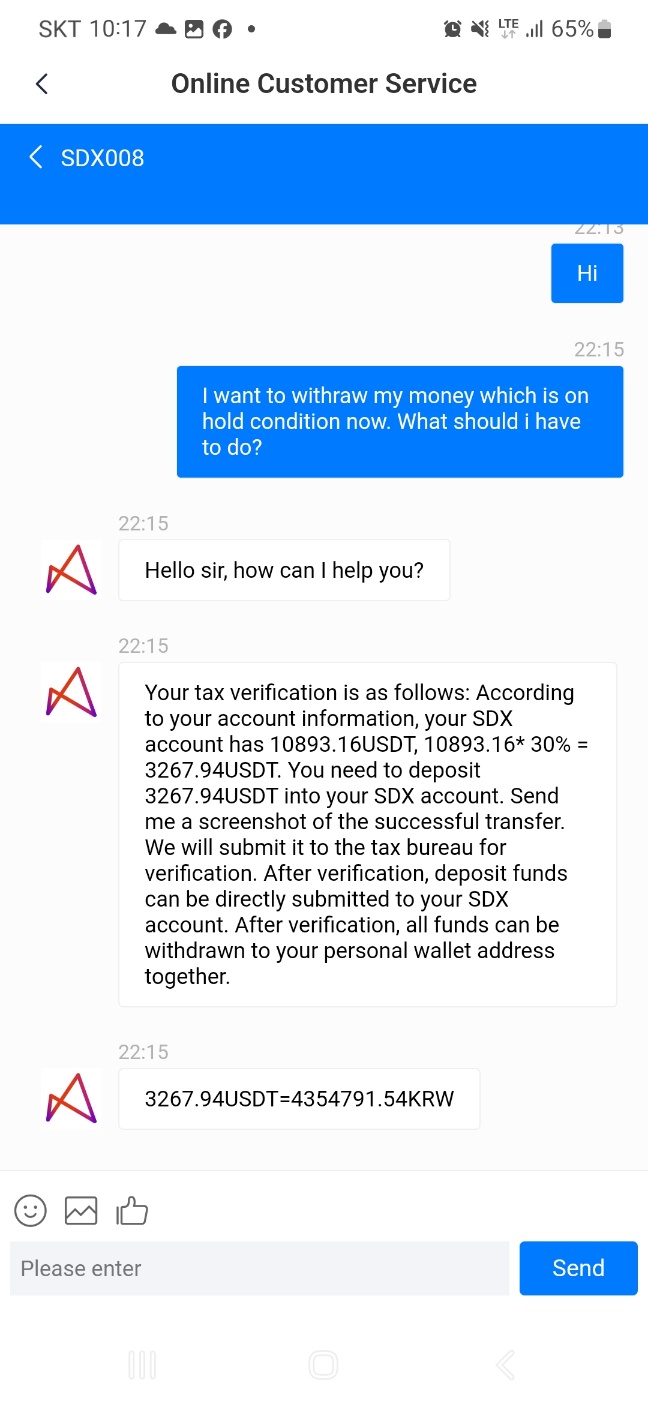This screenshot has width=648, height=1404.
Task: Open the system recent apps view
Action: 142,1365
